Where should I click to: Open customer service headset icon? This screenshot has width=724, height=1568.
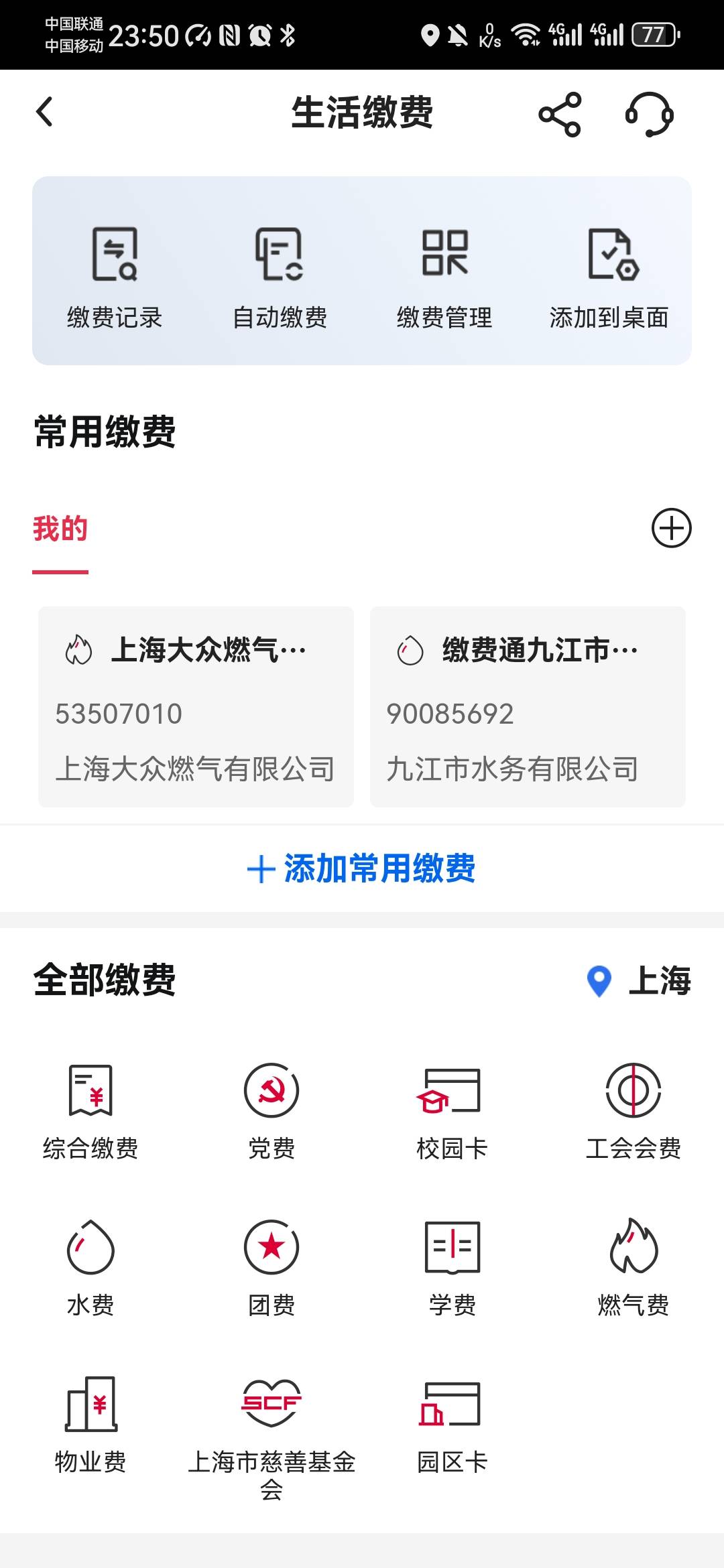pos(649,115)
